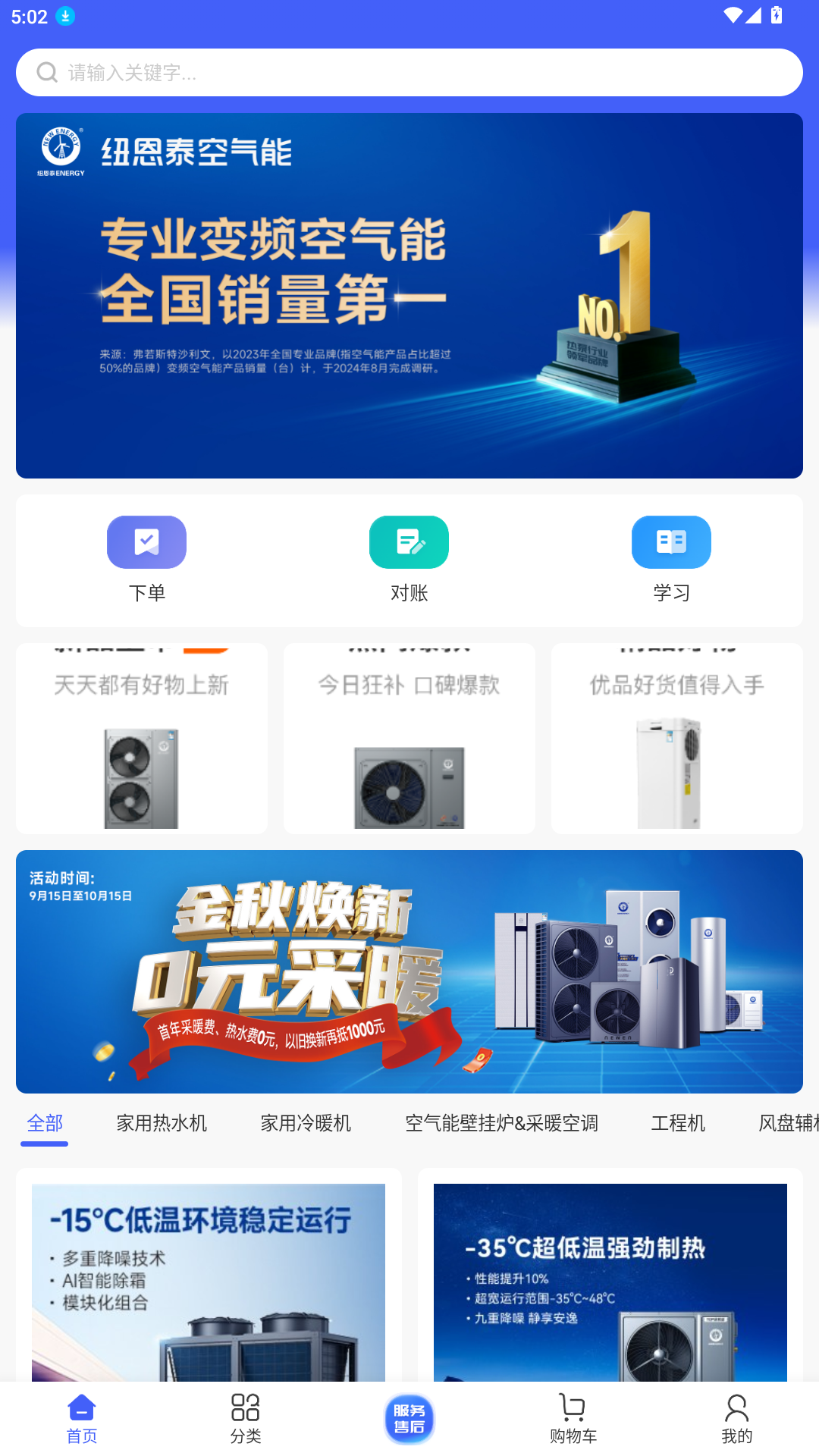The width and height of the screenshot is (819, 1456).
Task: Switch to the 家用冷暖机 tab
Action: pyautogui.click(x=306, y=1123)
